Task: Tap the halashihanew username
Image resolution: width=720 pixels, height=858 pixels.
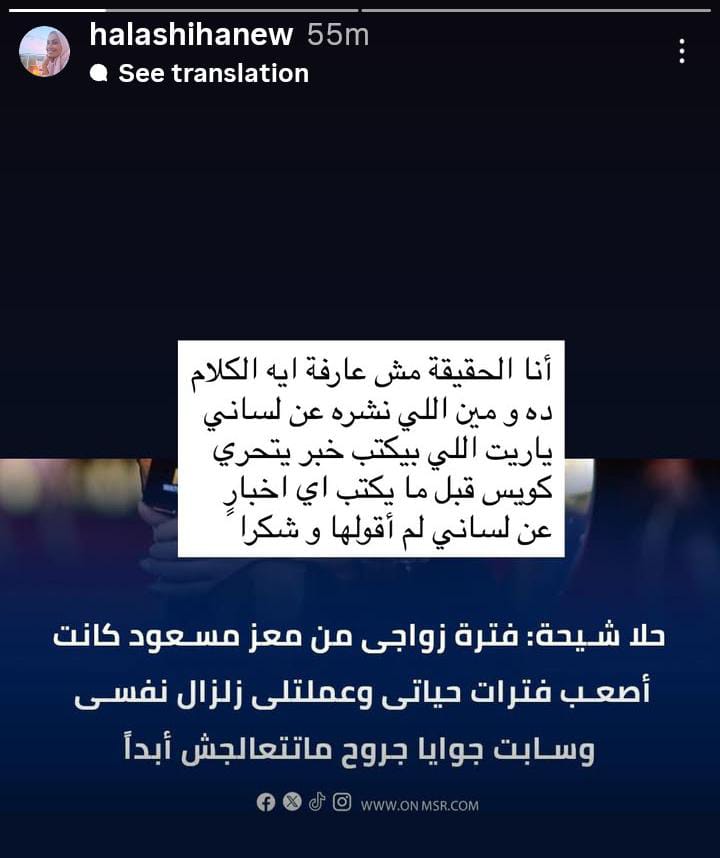Action: pos(191,35)
